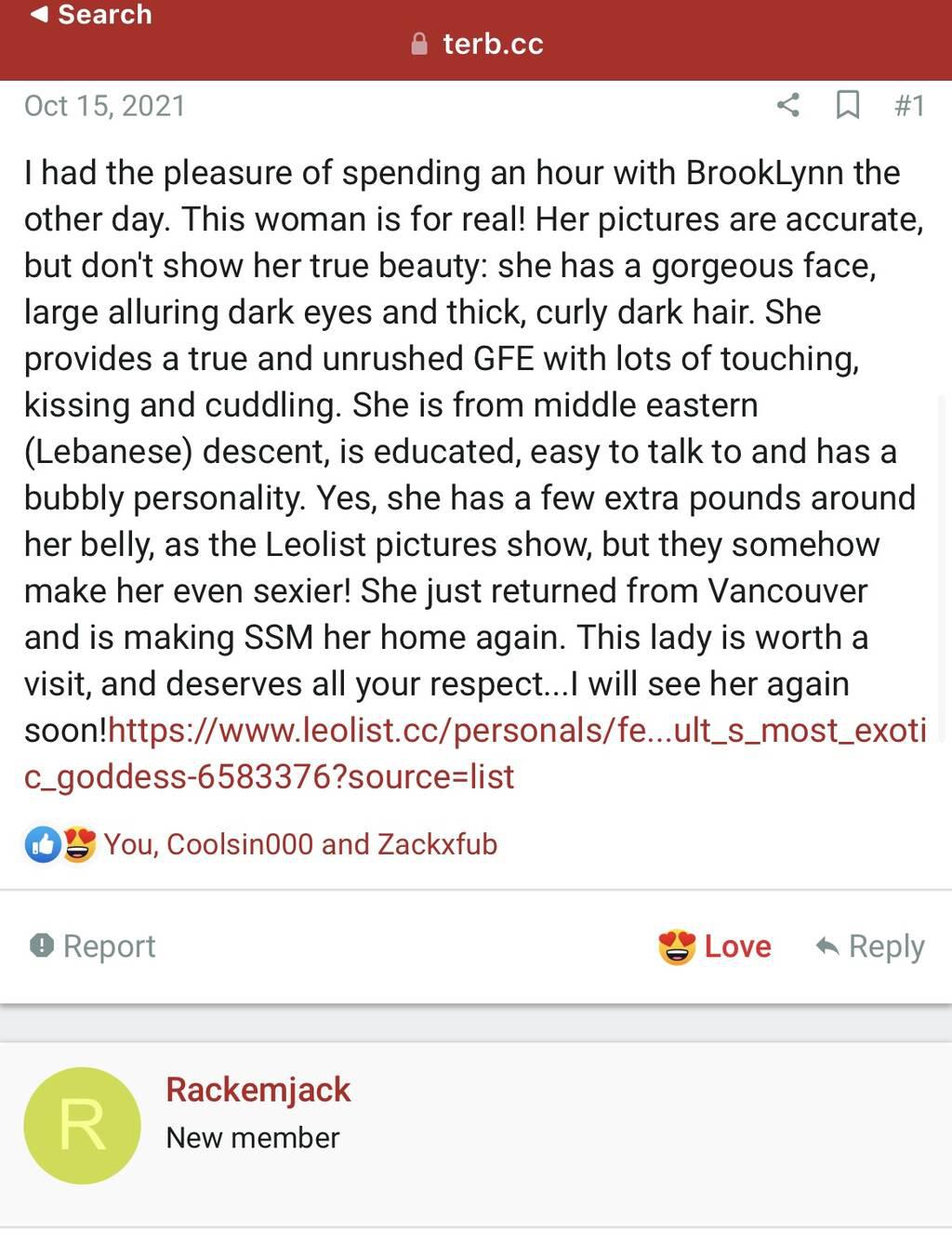Bookmark this post
This screenshot has width=952, height=1244.
pyautogui.click(x=847, y=105)
